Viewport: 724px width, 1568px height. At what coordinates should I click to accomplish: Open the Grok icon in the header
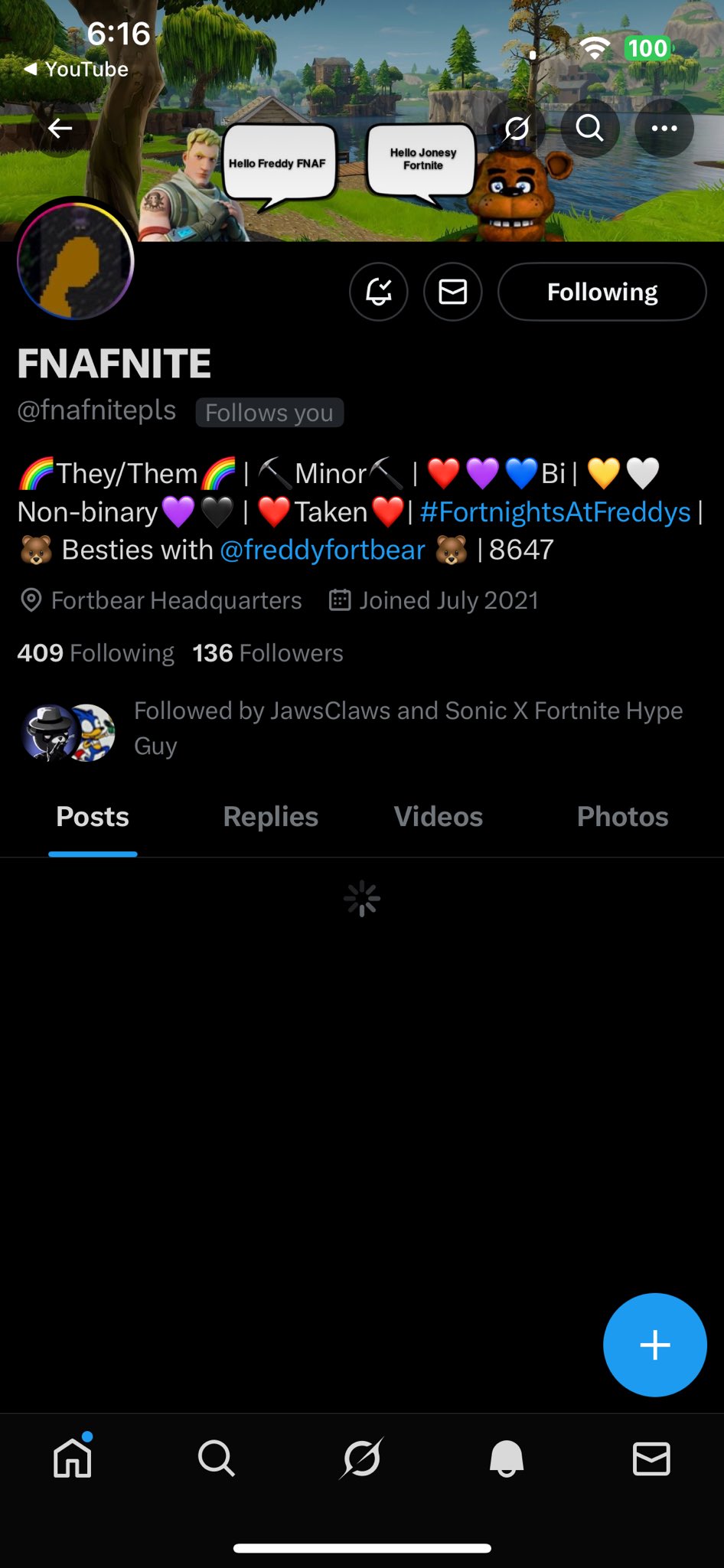(517, 129)
